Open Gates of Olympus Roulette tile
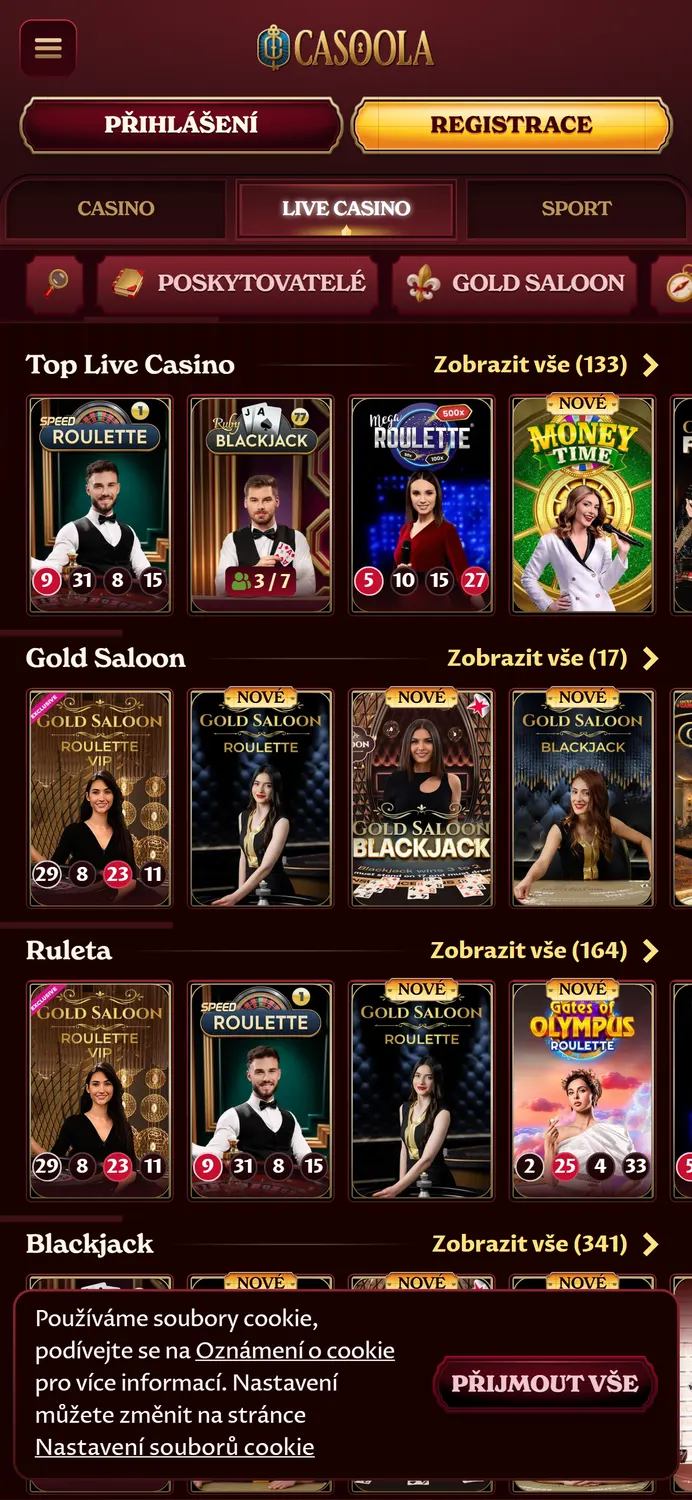The image size is (692, 1500). click(582, 1091)
